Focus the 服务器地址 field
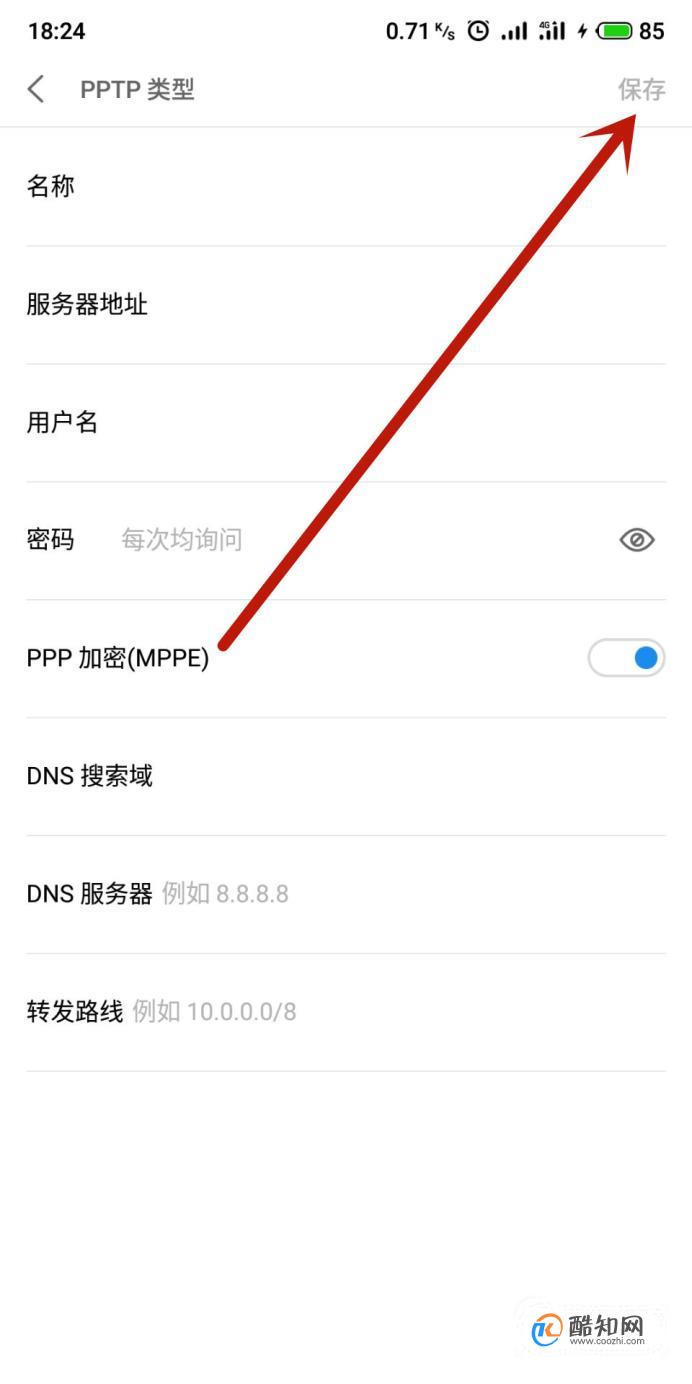 tap(346, 305)
